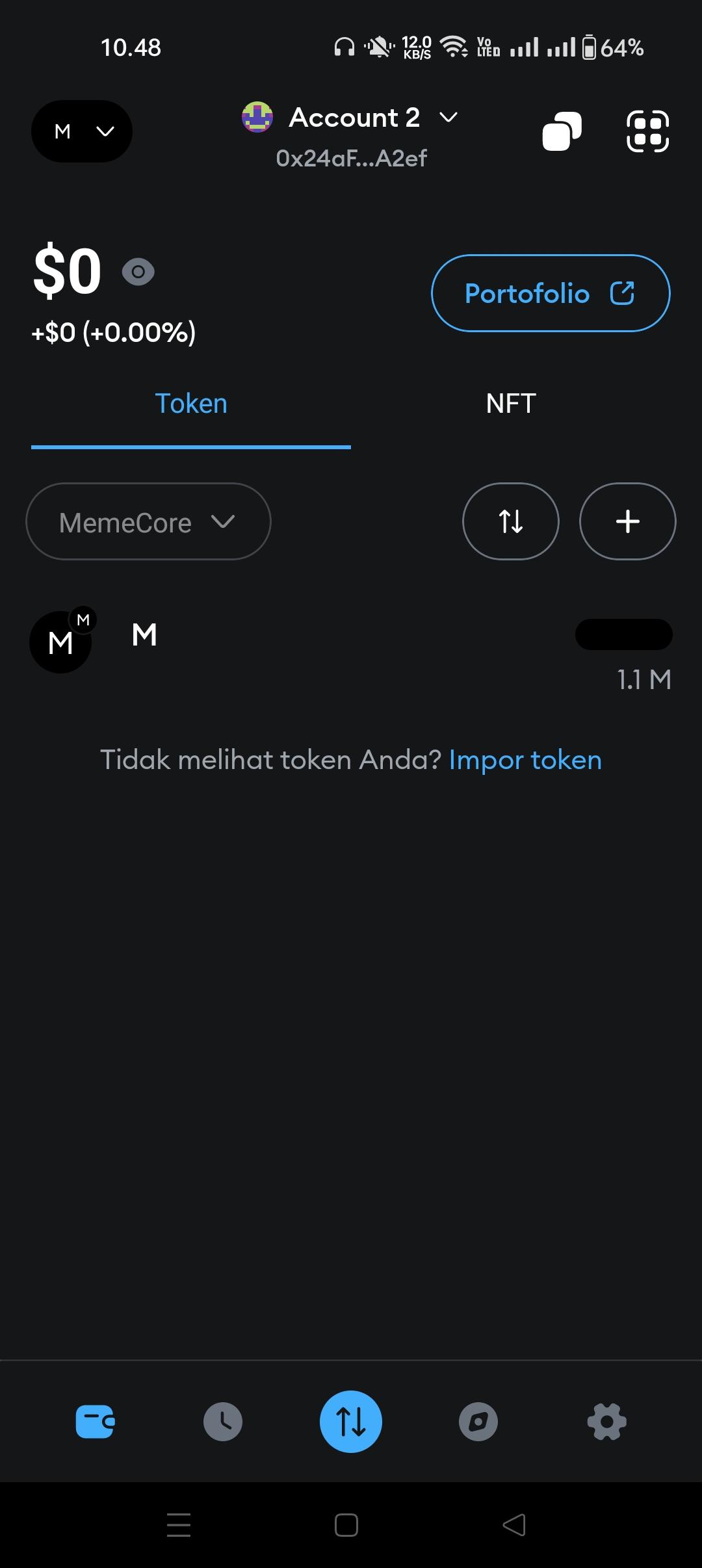
Task: Open the swap actions button
Action: (x=351, y=1422)
